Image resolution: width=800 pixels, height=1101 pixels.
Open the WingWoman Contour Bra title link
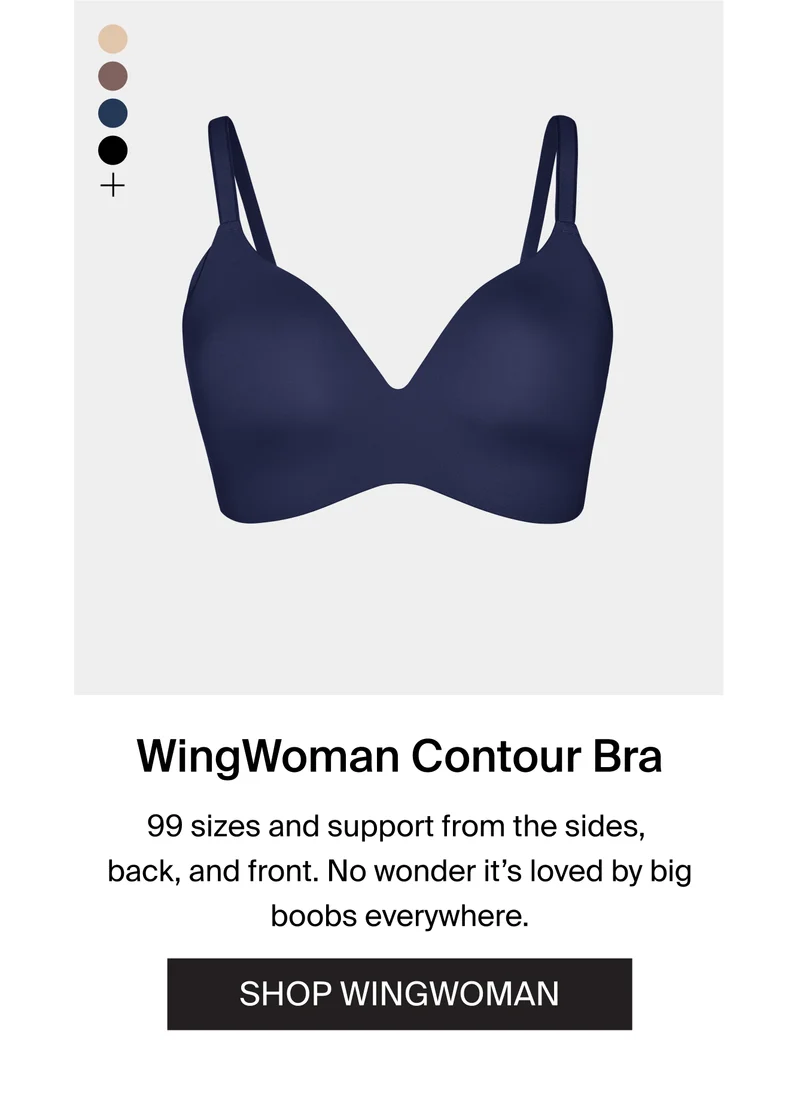tap(399, 757)
